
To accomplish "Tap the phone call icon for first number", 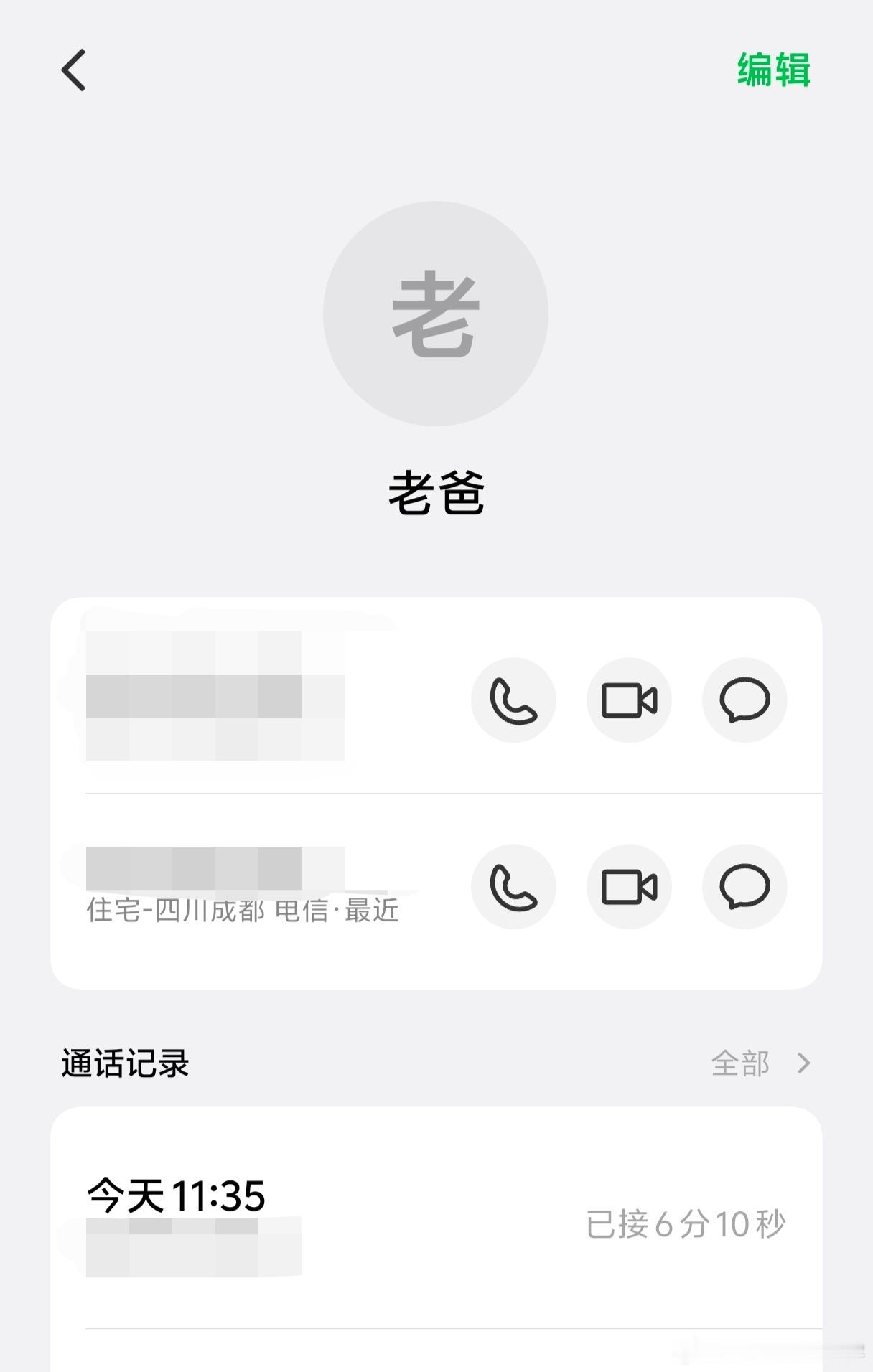I will pyautogui.click(x=513, y=700).
